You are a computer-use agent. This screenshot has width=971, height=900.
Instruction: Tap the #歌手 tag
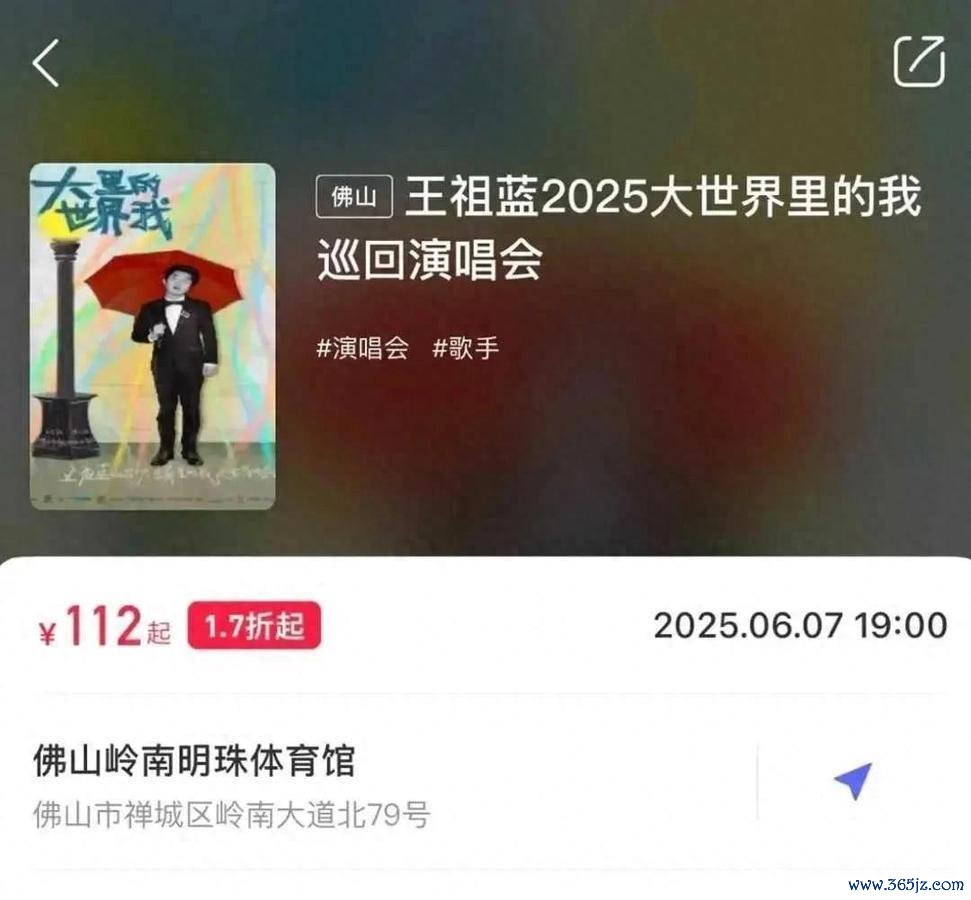(465, 349)
